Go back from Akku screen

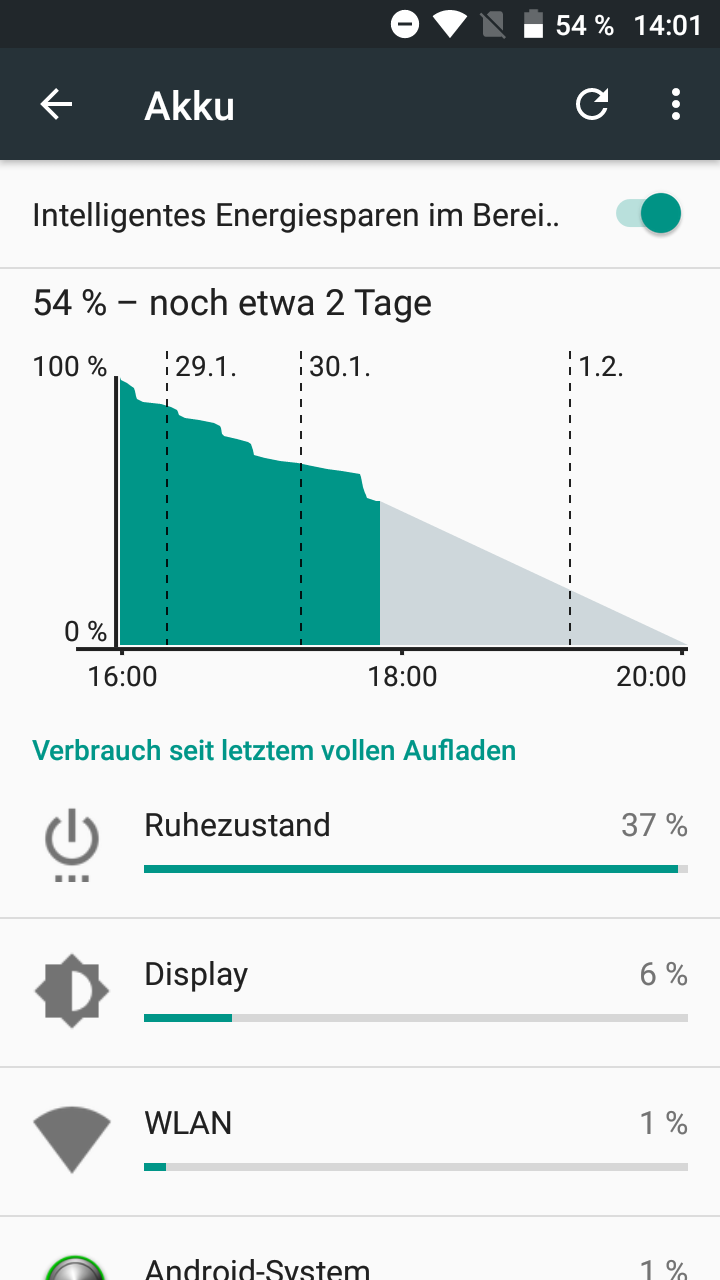[x=56, y=104]
